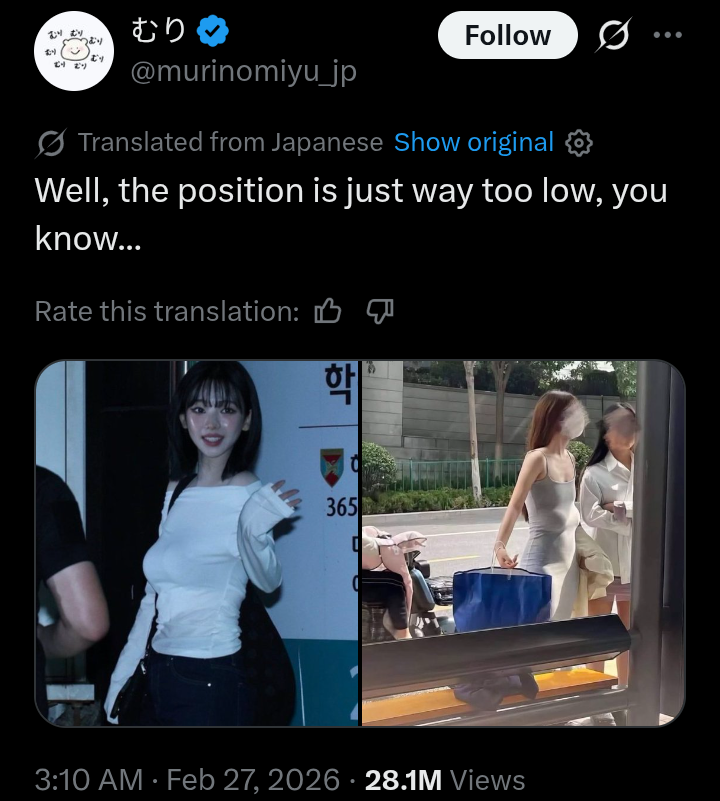
Task: Open the @murinomiyu_jp handle
Action: [243, 72]
